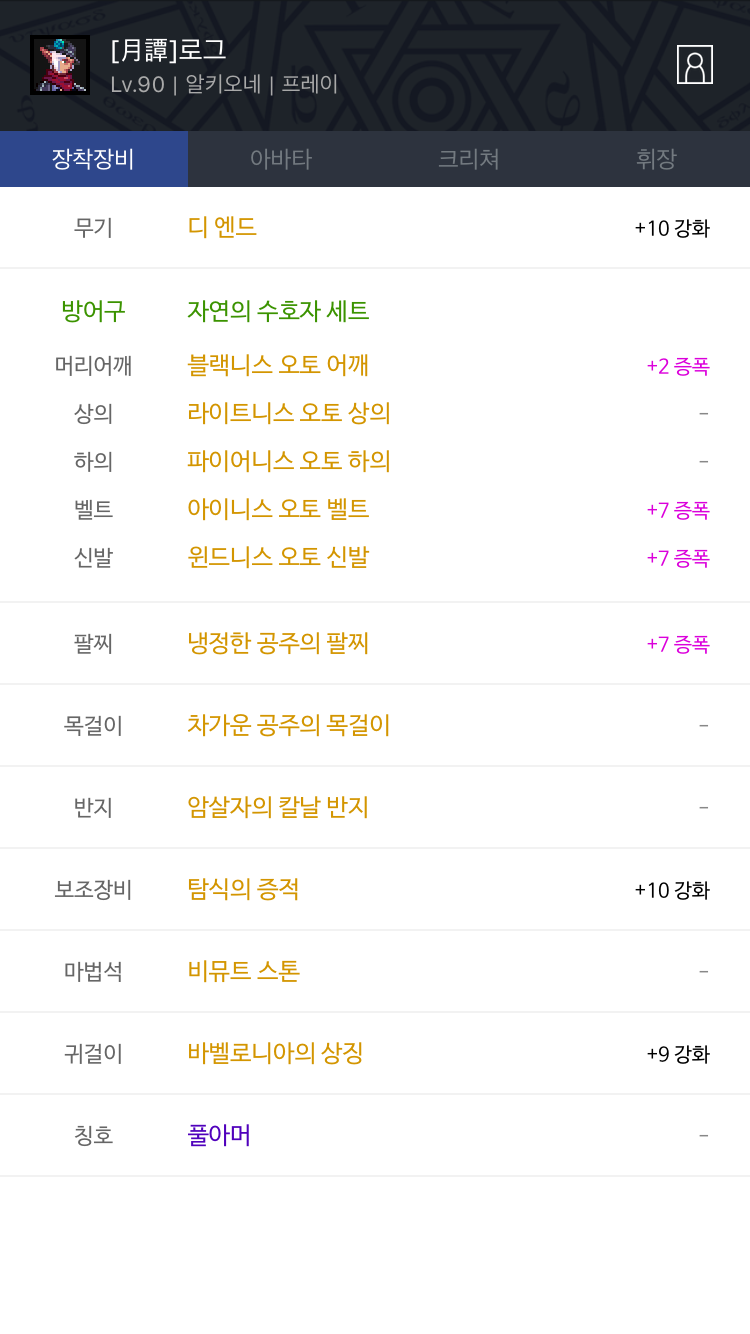Switch to the 아바타 tab

pos(281,159)
